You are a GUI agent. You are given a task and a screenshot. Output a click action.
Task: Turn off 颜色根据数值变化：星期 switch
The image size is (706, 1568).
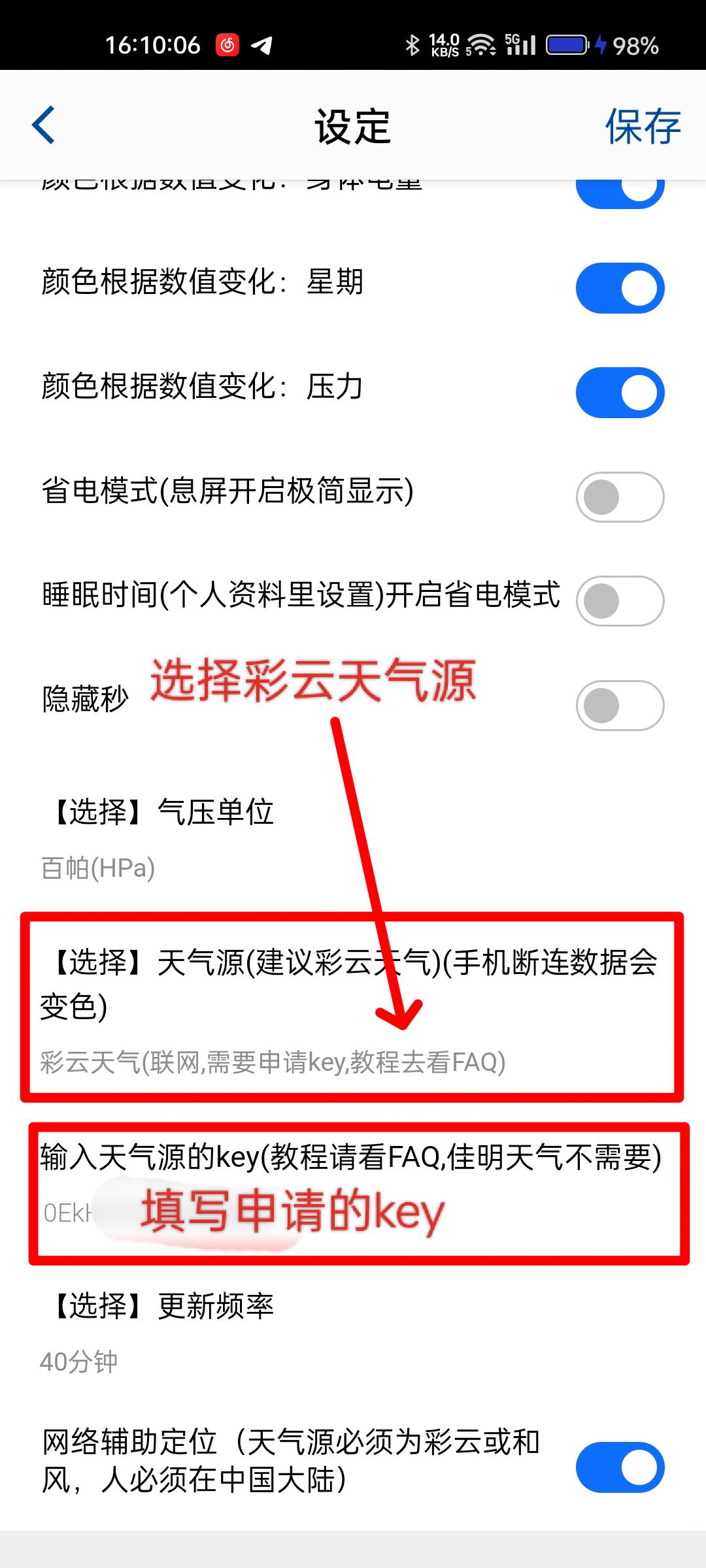coord(620,288)
